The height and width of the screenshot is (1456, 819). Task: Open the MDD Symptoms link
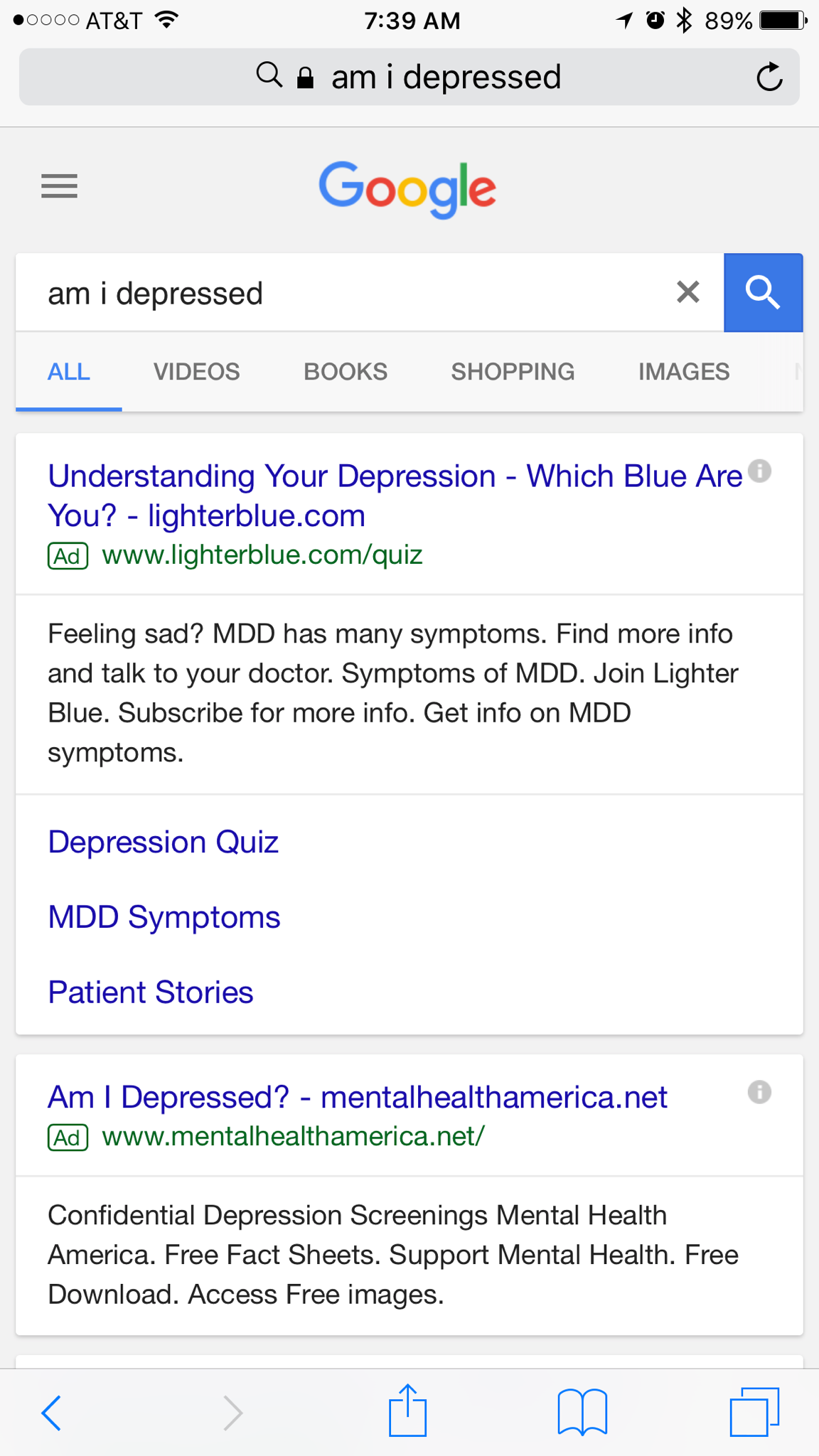(164, 917)
